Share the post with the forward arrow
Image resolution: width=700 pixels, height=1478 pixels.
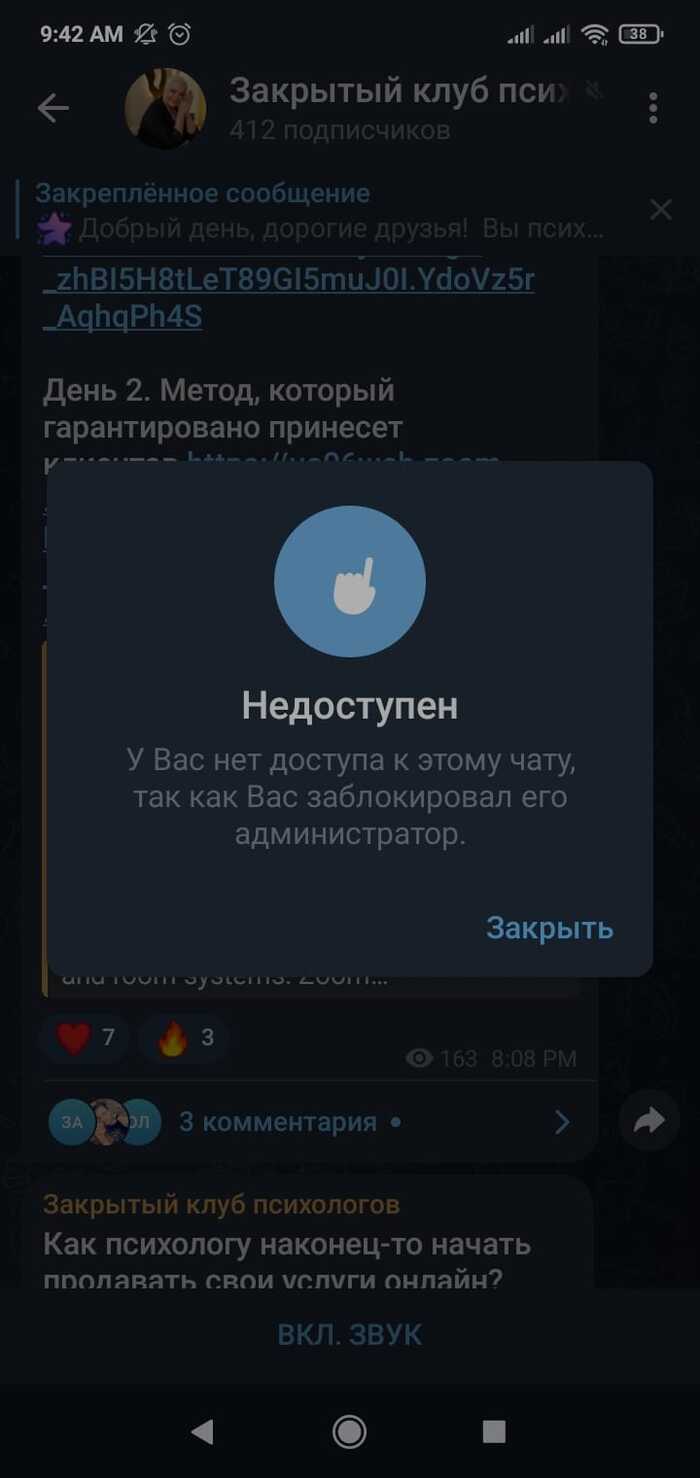(x=648, y=1122)
